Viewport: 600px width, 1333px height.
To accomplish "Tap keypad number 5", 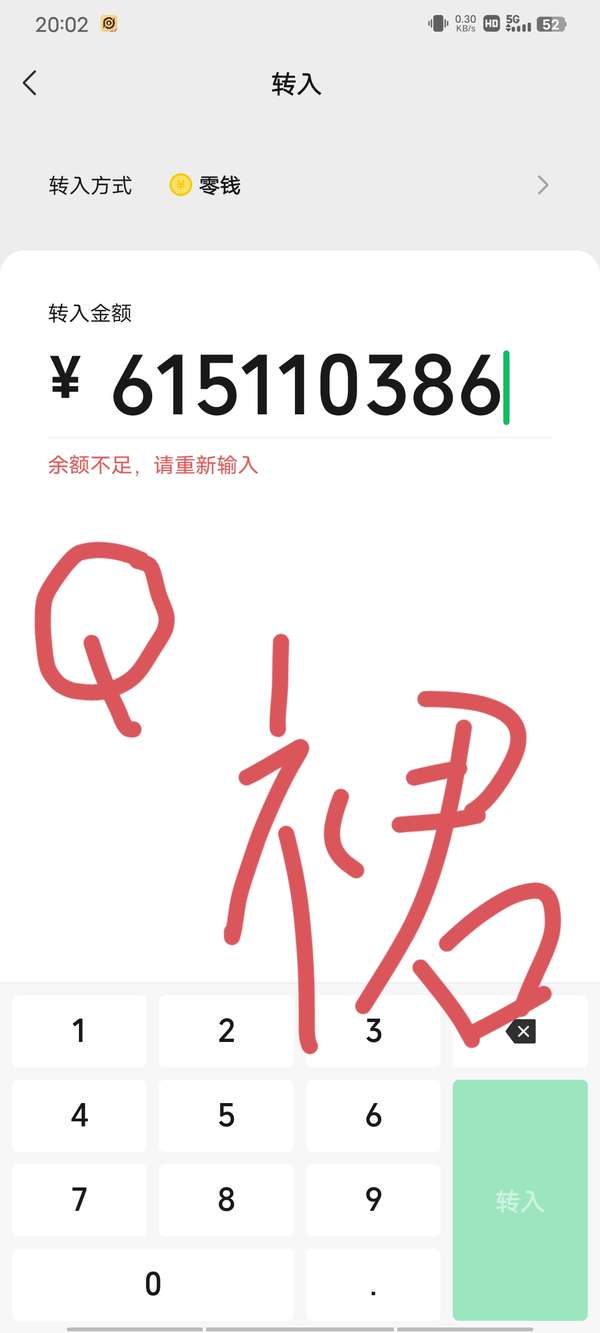I will 226,1115.
